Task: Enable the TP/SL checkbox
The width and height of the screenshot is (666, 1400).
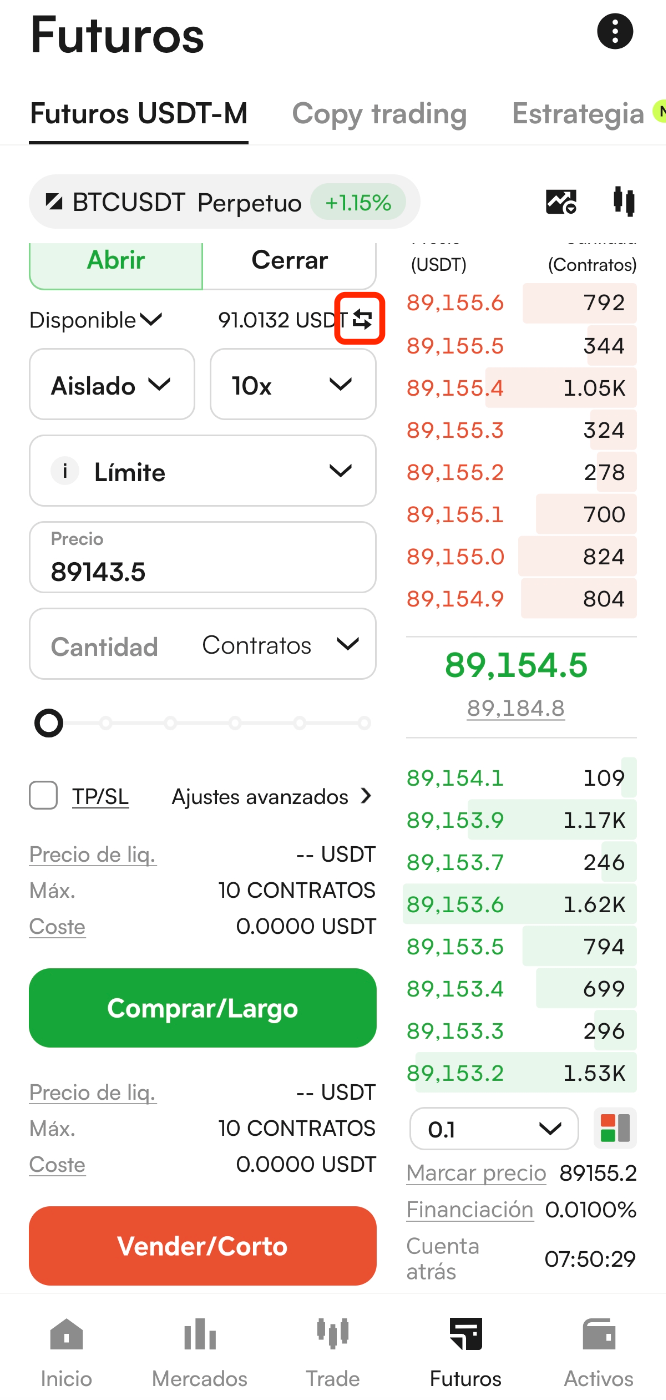Action: (x=44, y=796)
